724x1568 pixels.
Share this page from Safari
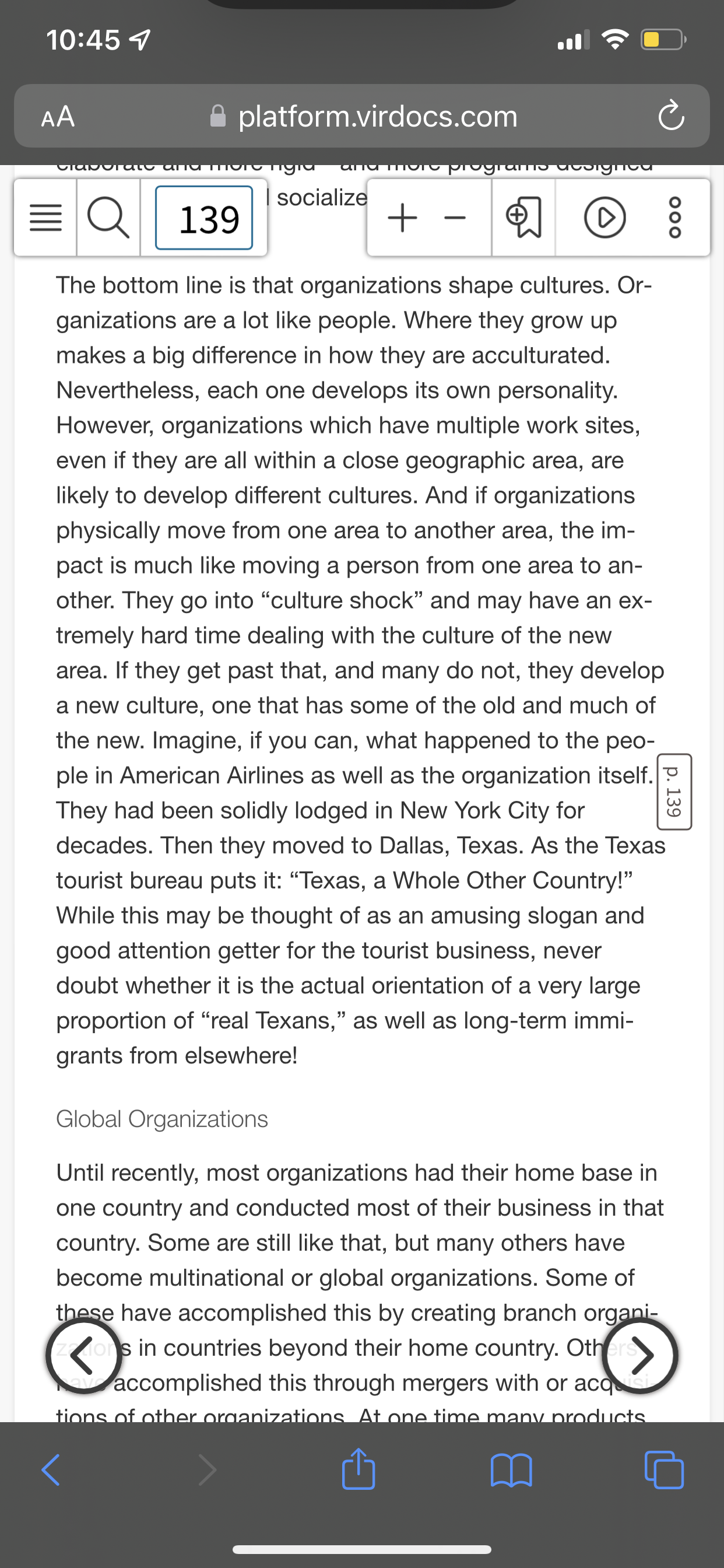coord(359,1469)
